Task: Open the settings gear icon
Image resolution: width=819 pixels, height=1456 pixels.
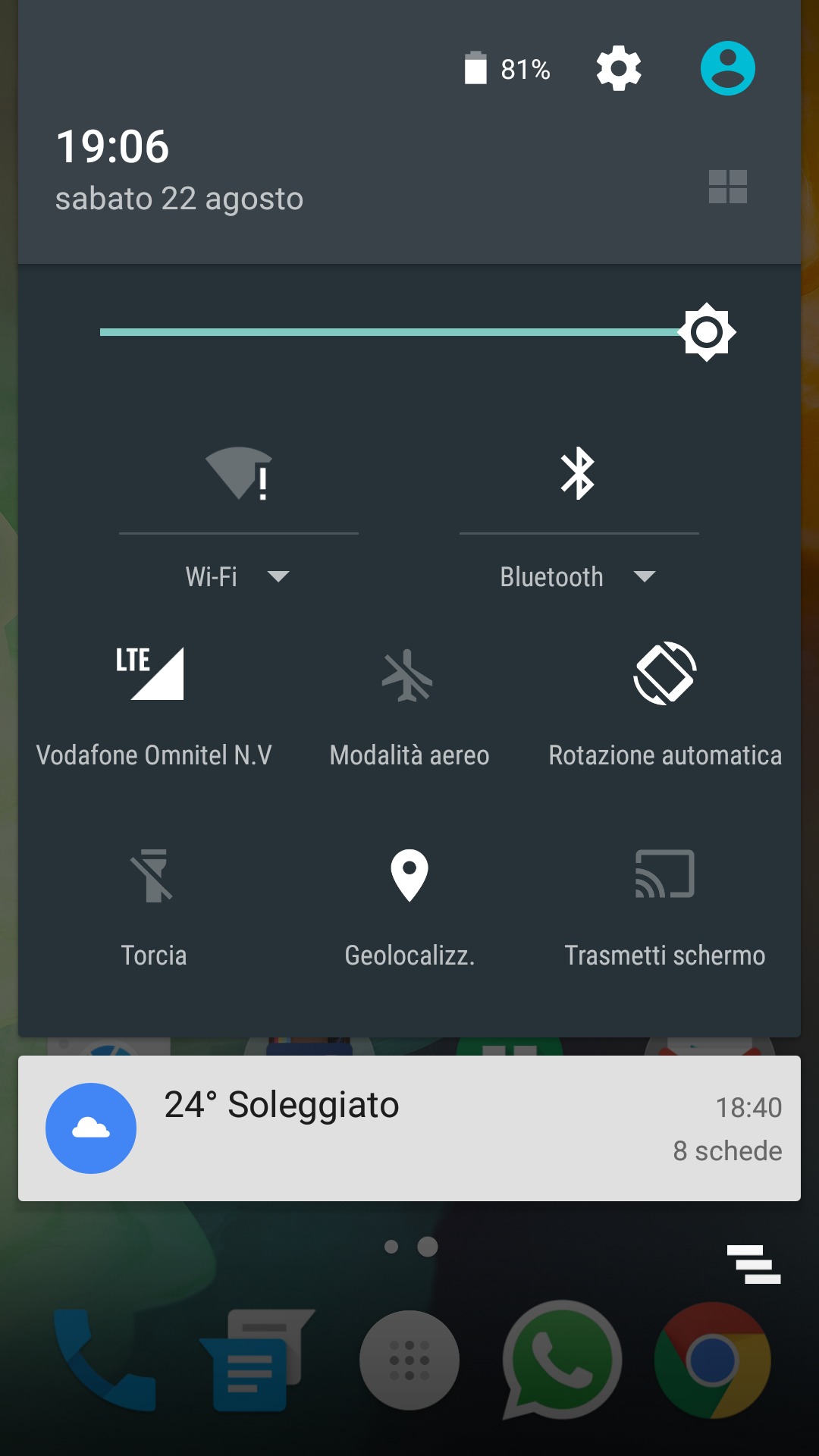Action: pyautogui.click(x=619, y=68)
